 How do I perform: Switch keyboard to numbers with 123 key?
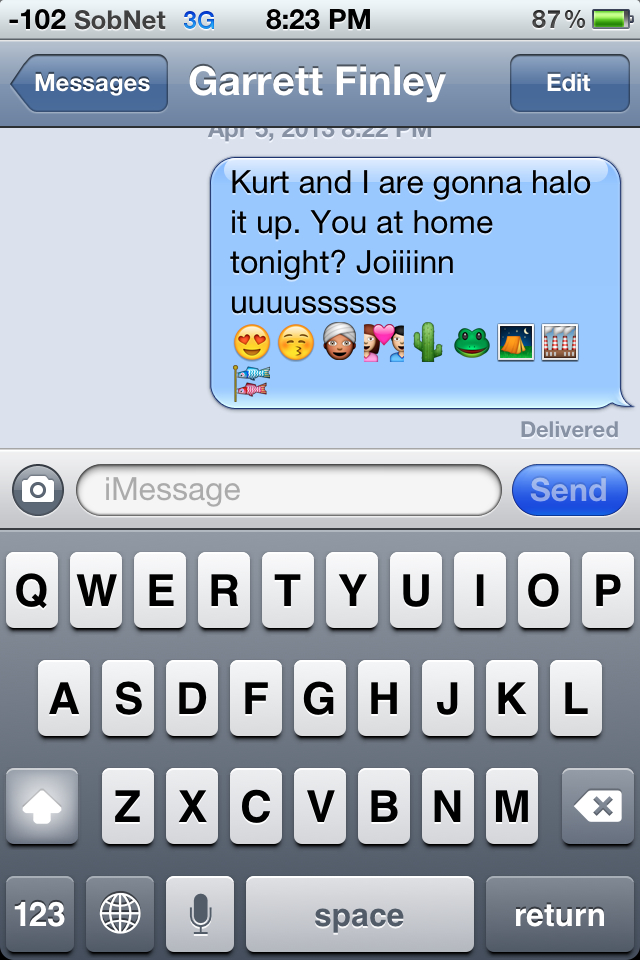tap(40, 914)
